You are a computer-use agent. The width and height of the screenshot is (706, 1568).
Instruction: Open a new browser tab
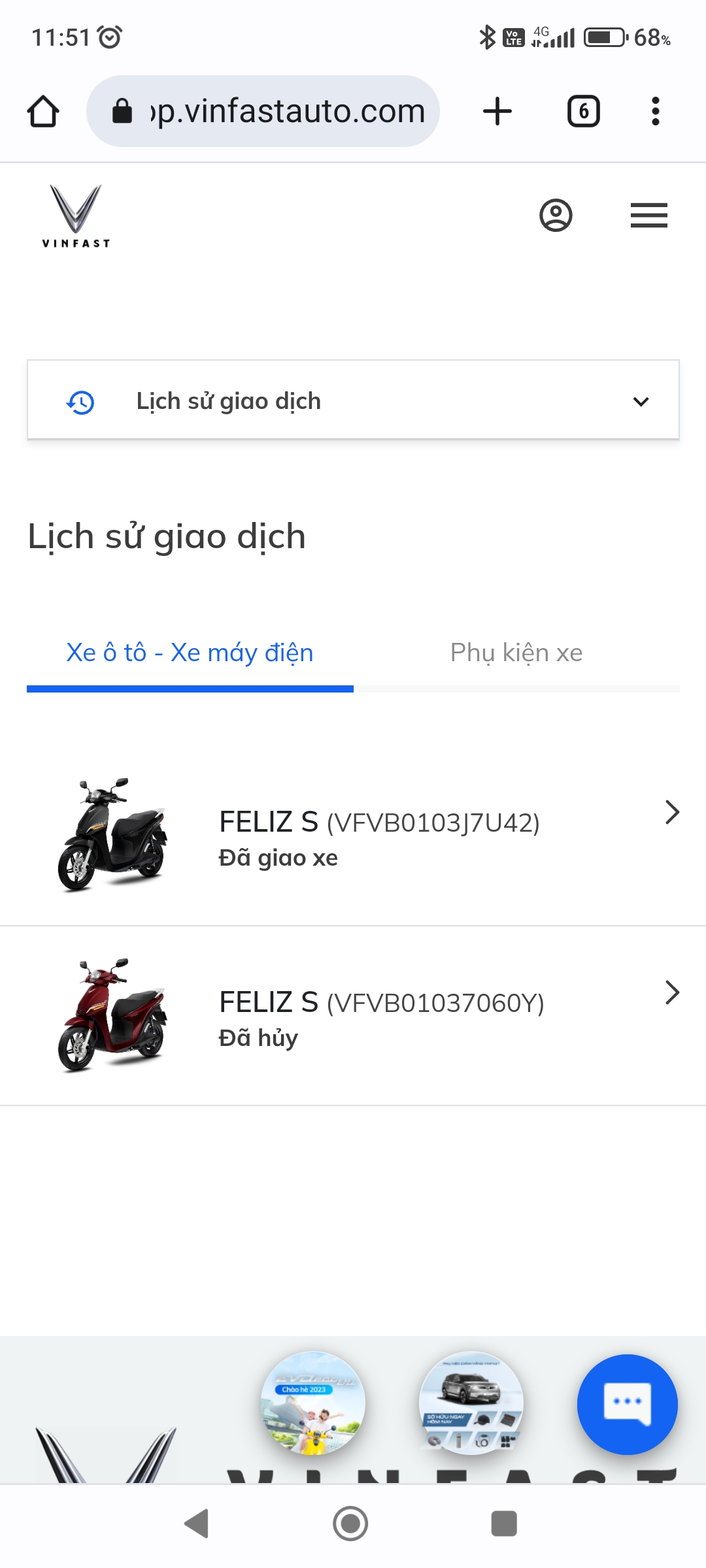tap(497, 110)
